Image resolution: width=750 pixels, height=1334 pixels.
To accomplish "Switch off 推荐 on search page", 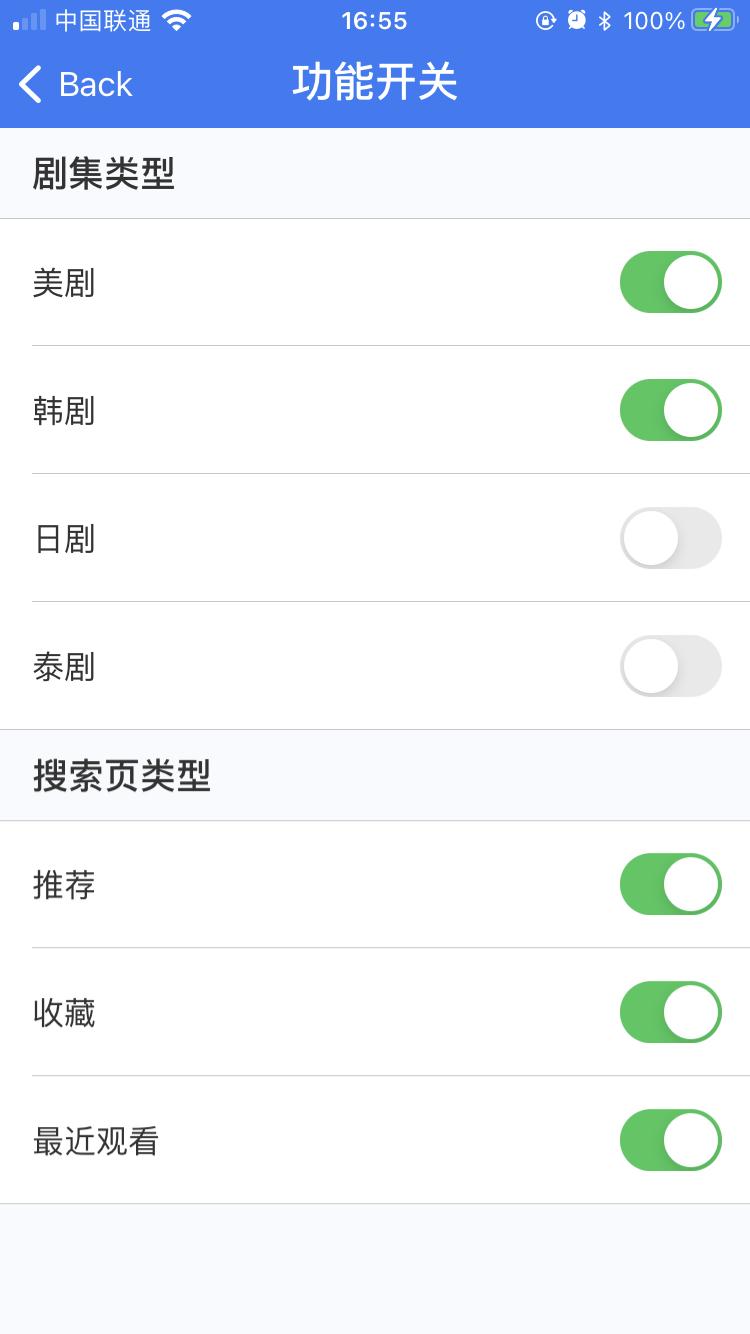I will click(670, 884).
